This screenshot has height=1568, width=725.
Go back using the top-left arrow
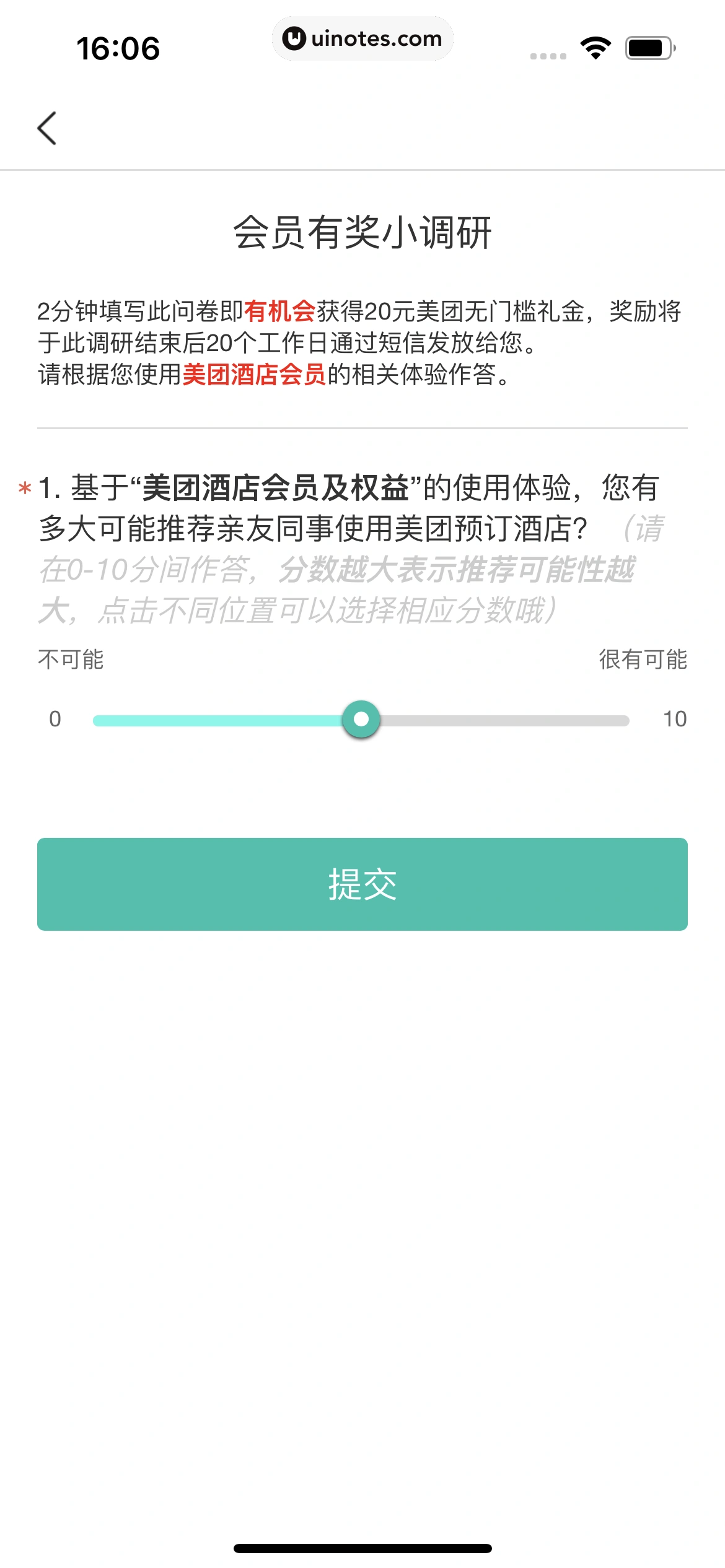(47, 128)
